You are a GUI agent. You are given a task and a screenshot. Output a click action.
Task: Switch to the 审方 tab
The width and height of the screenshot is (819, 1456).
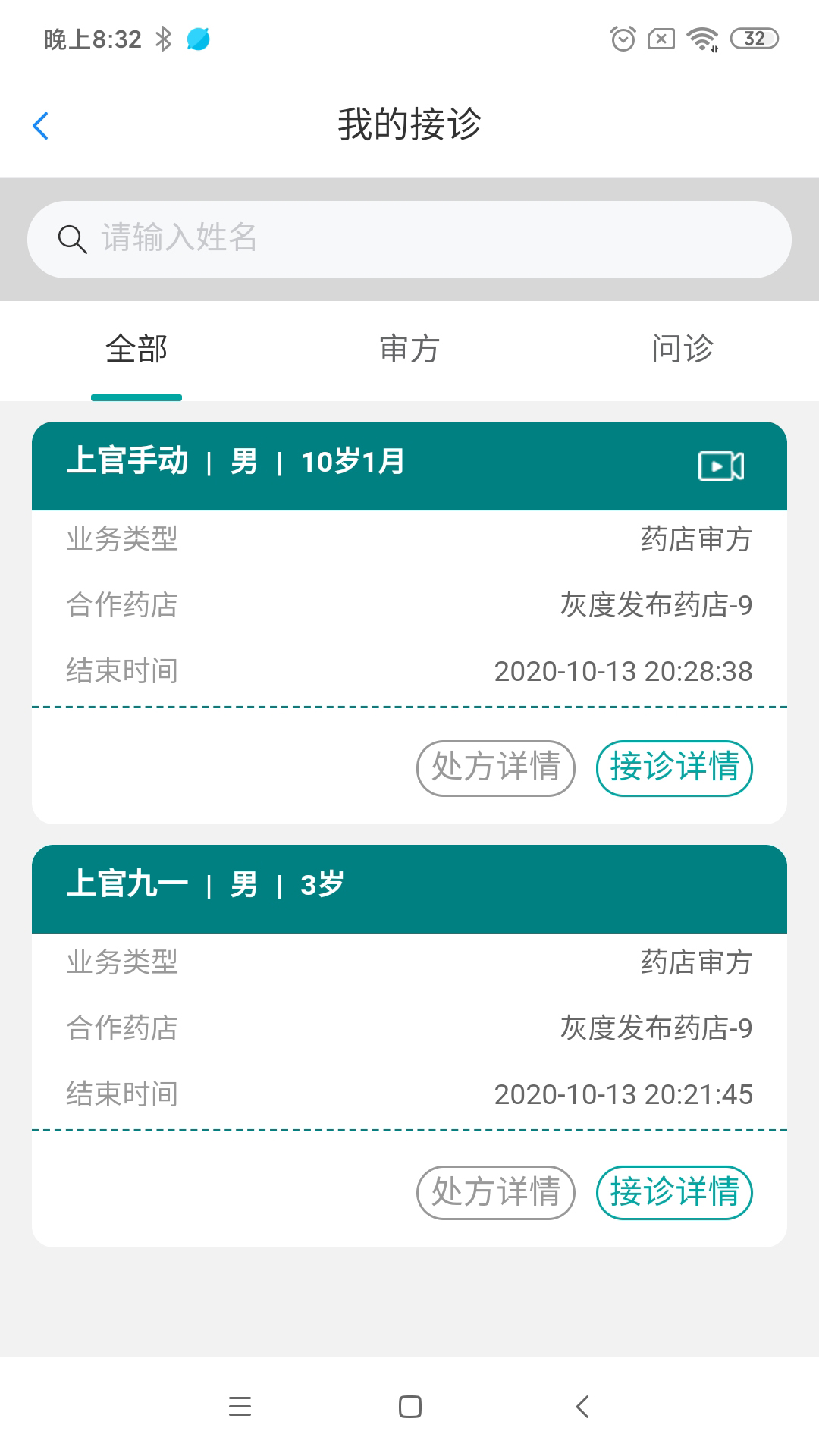tap(409, 350)
